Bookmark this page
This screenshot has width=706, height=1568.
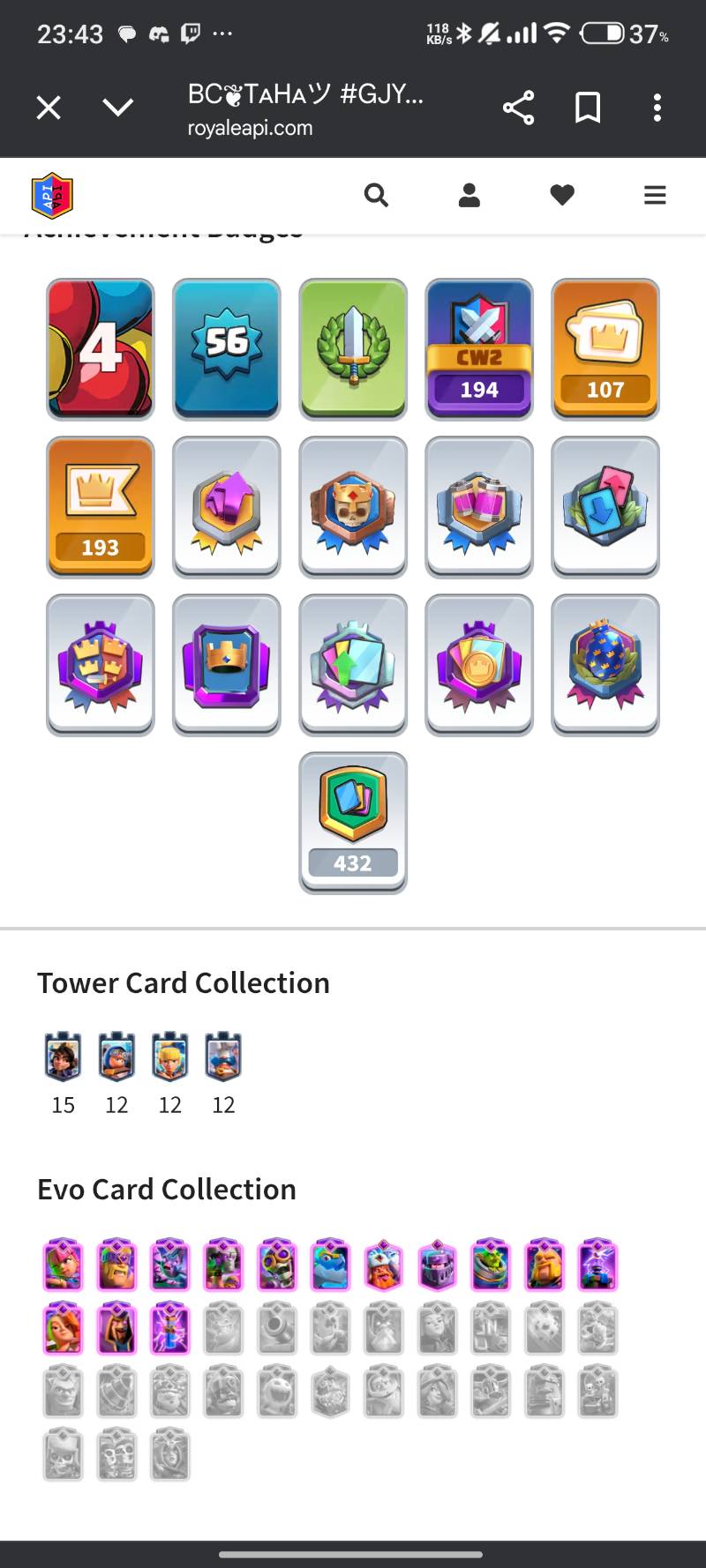tap(588, 108)
